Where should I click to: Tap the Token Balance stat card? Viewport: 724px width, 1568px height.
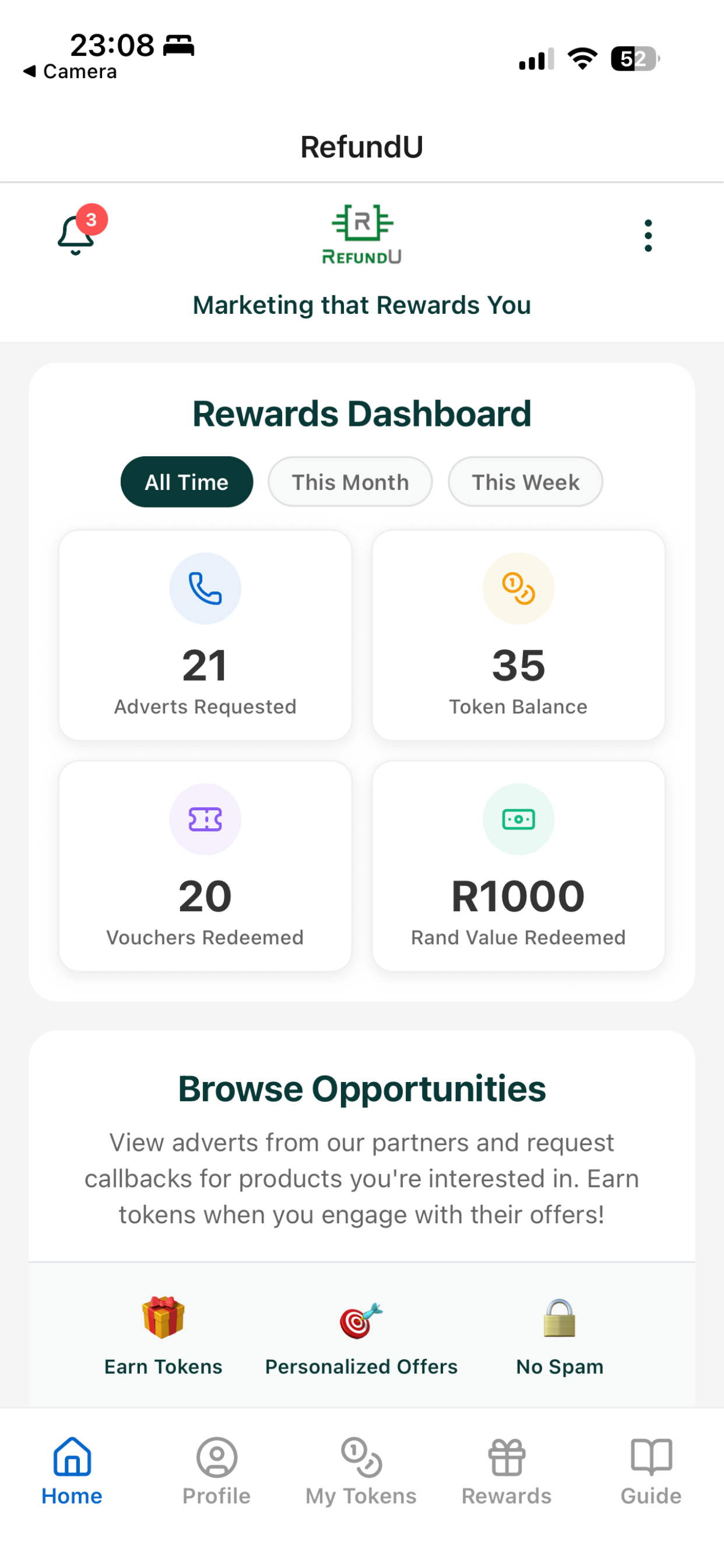click(518, 635)
